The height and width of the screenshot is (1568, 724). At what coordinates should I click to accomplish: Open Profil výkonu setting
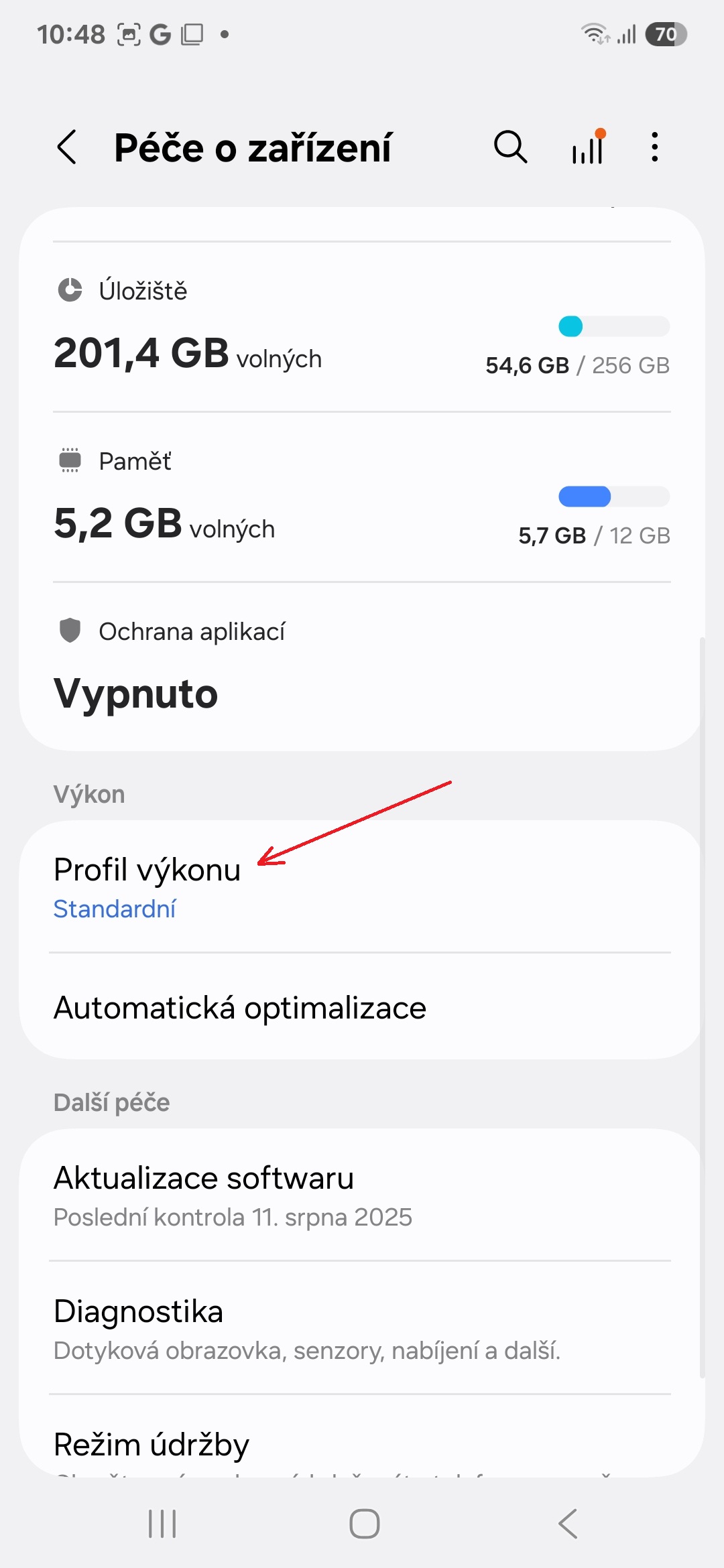(x=362, y=887)
